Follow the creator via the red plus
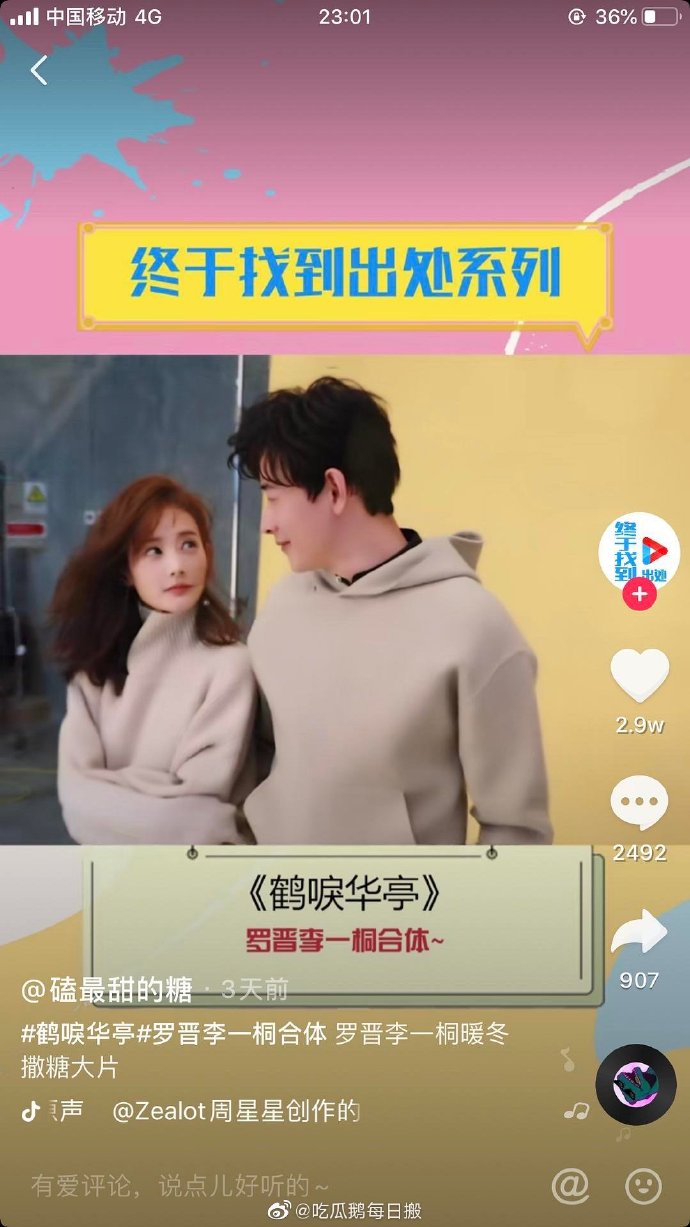 pos(639,595)
